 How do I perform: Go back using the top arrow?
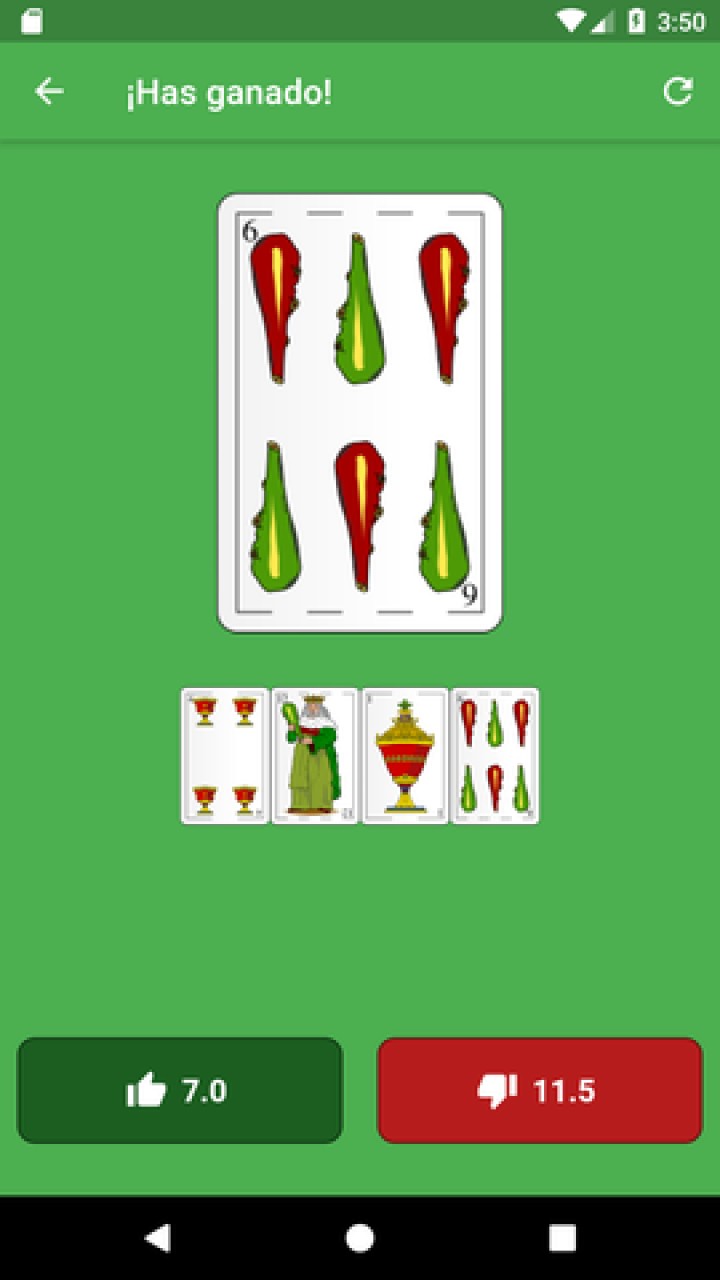coord(49,92)
